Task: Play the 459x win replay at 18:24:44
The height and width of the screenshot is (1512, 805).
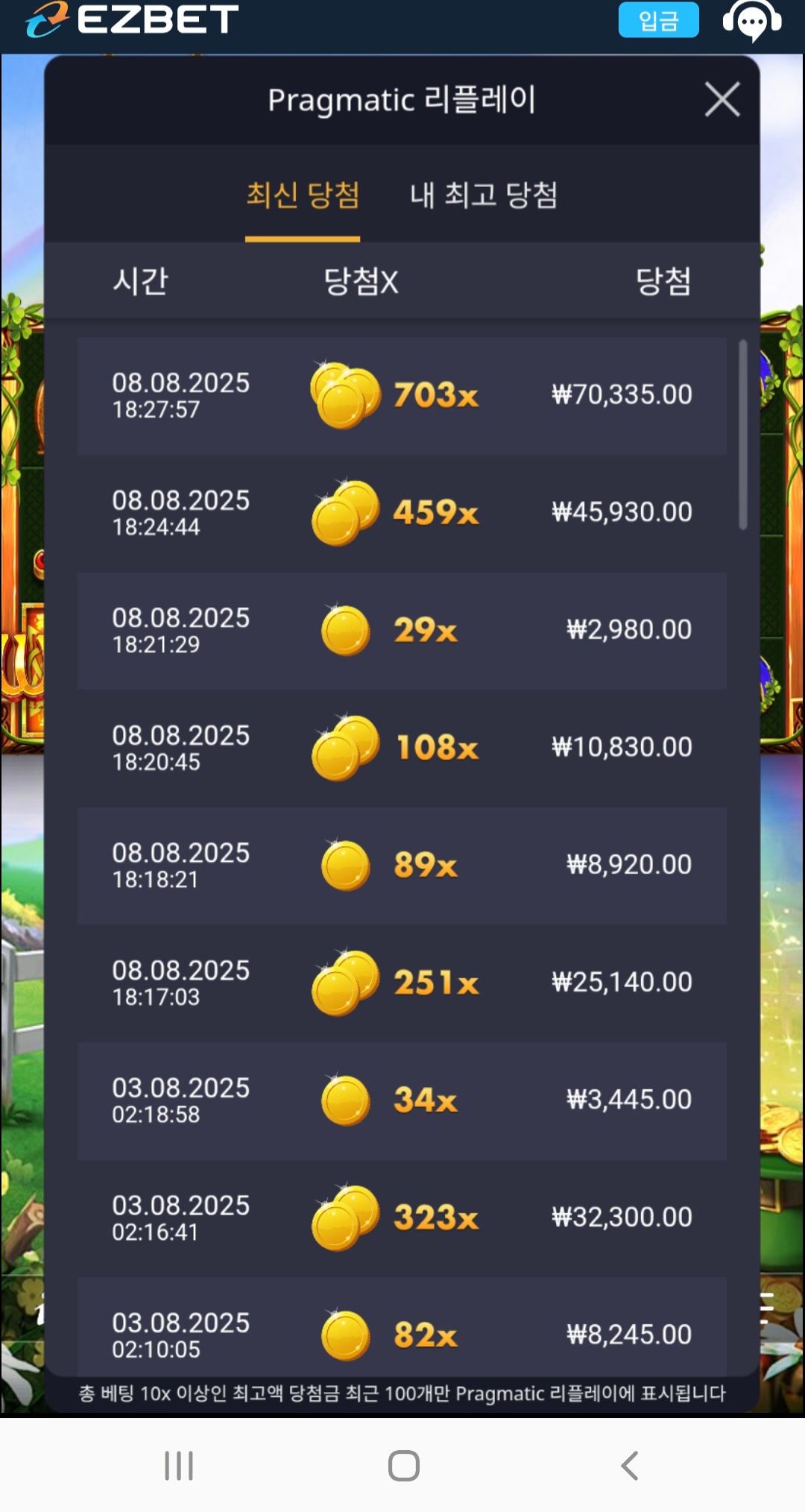Action: point(402,513)
